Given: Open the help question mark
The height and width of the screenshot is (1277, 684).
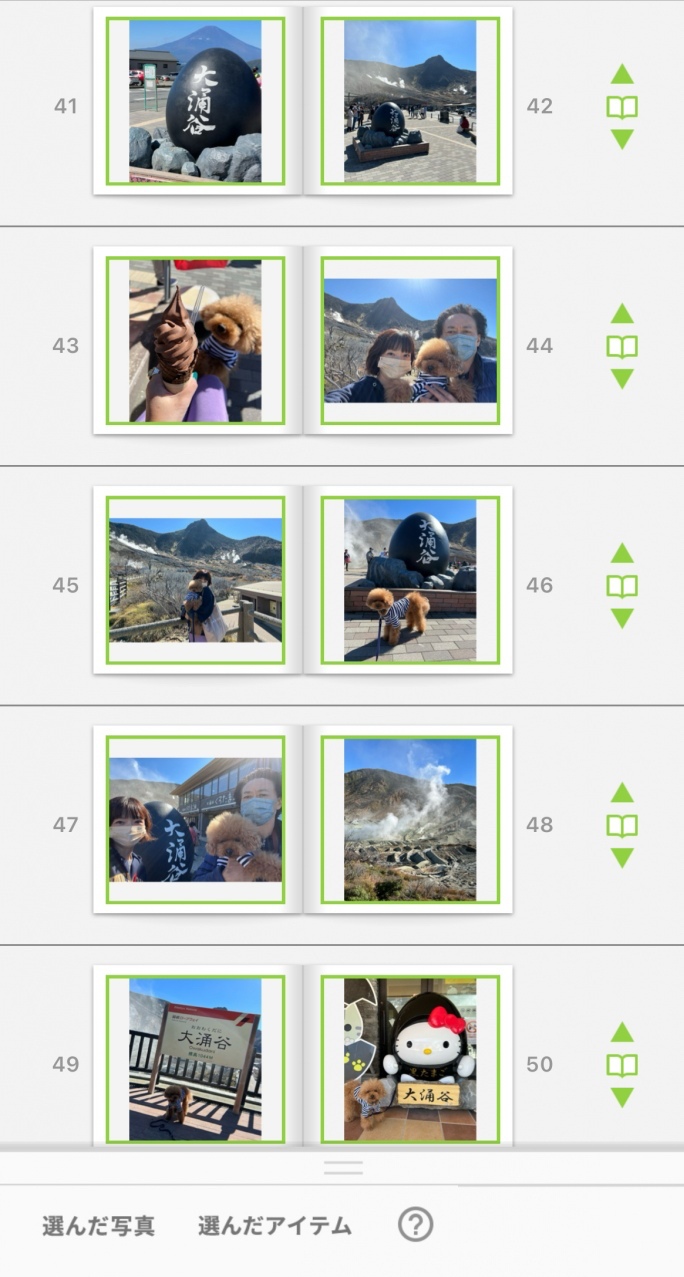Looking at the screenshot, I should [x=415, y=1225].
